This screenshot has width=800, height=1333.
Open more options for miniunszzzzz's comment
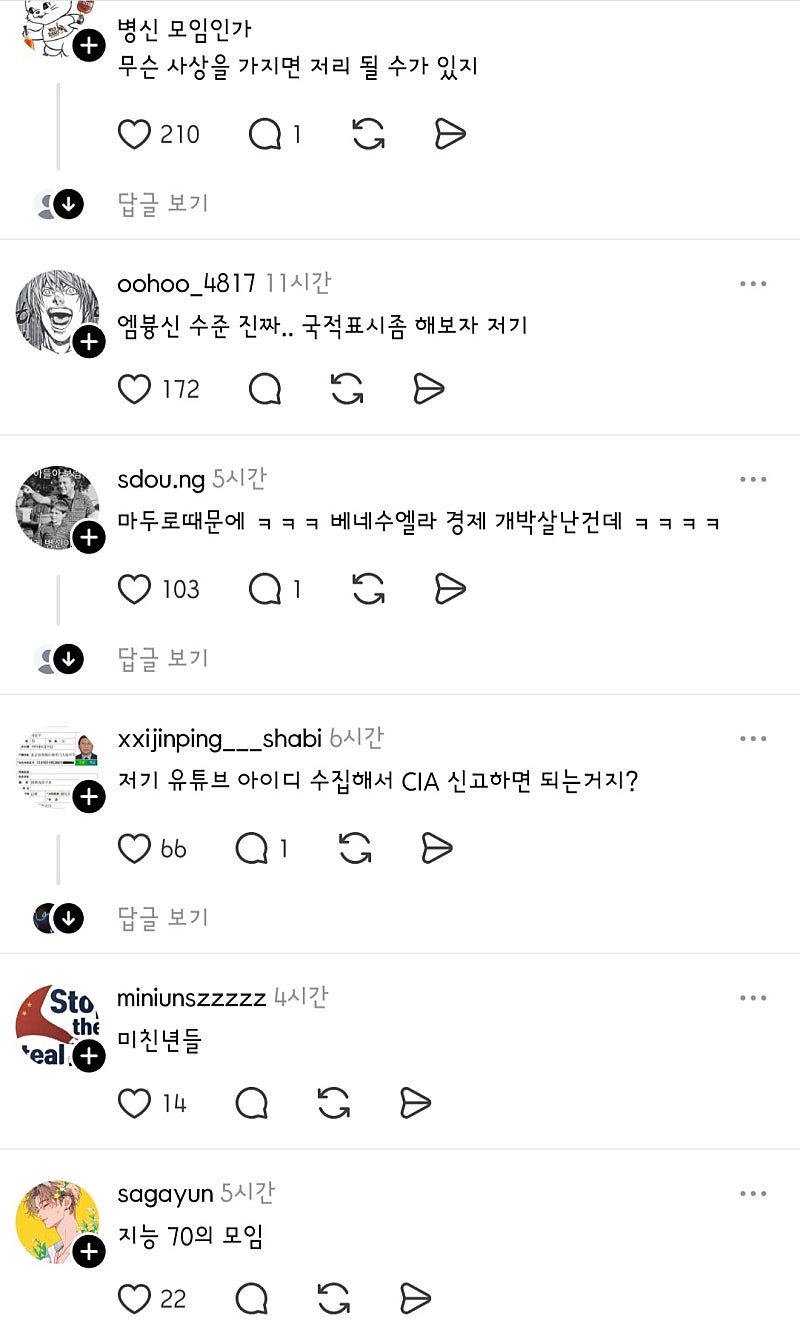[x=753, y=998]
